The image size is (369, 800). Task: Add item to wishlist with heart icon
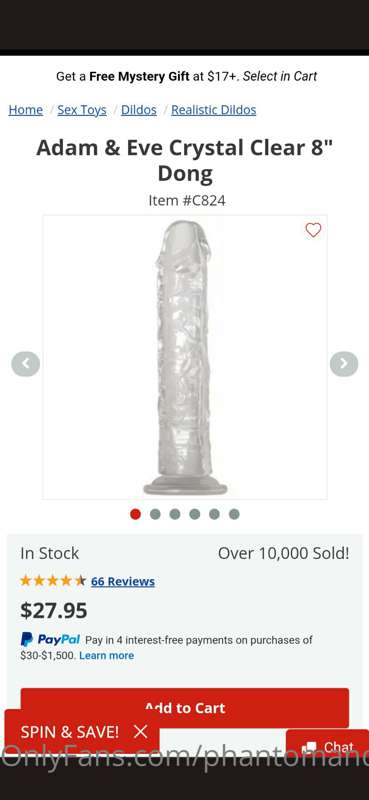pyautogui.click(x=313, y=230)
